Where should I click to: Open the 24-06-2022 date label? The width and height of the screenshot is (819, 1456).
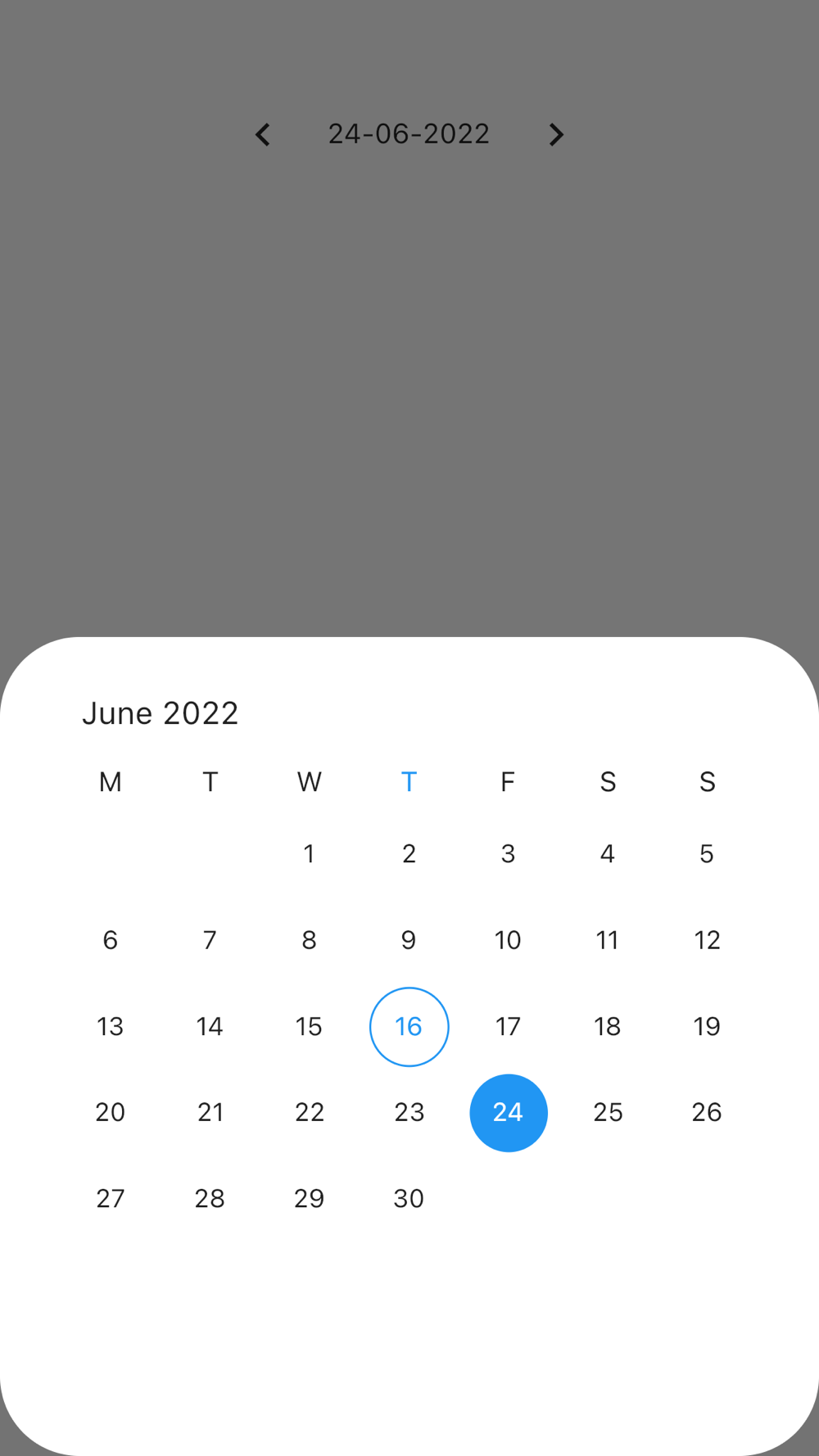point(409,134)
